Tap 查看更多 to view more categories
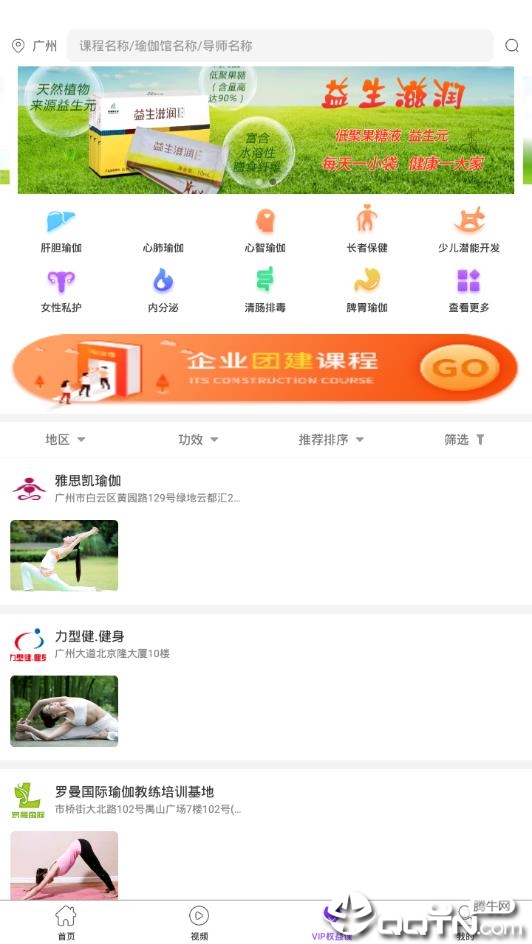Screen dimensions: 532x944 (x=469, y=291)
